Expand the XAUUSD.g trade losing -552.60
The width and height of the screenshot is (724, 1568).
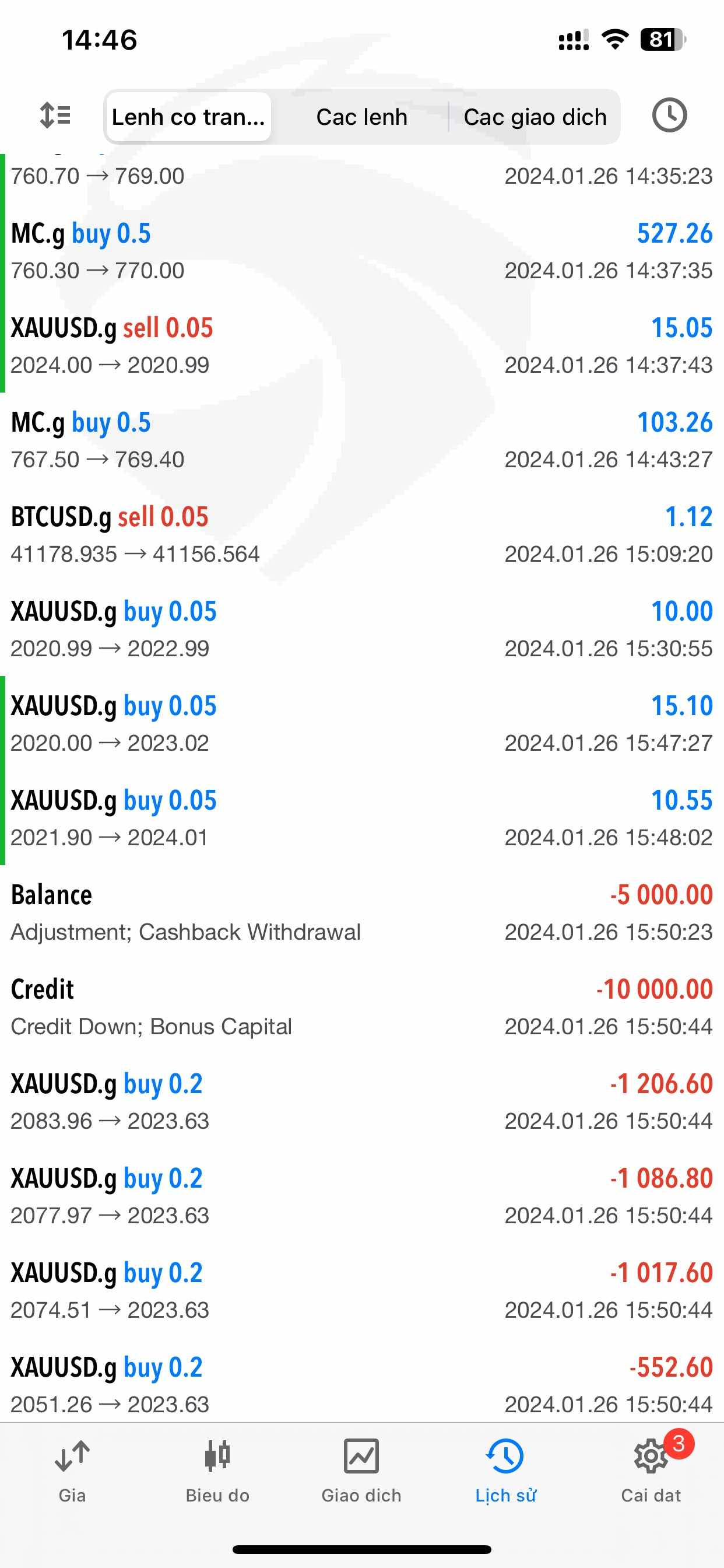click(x=362, y=1385)
